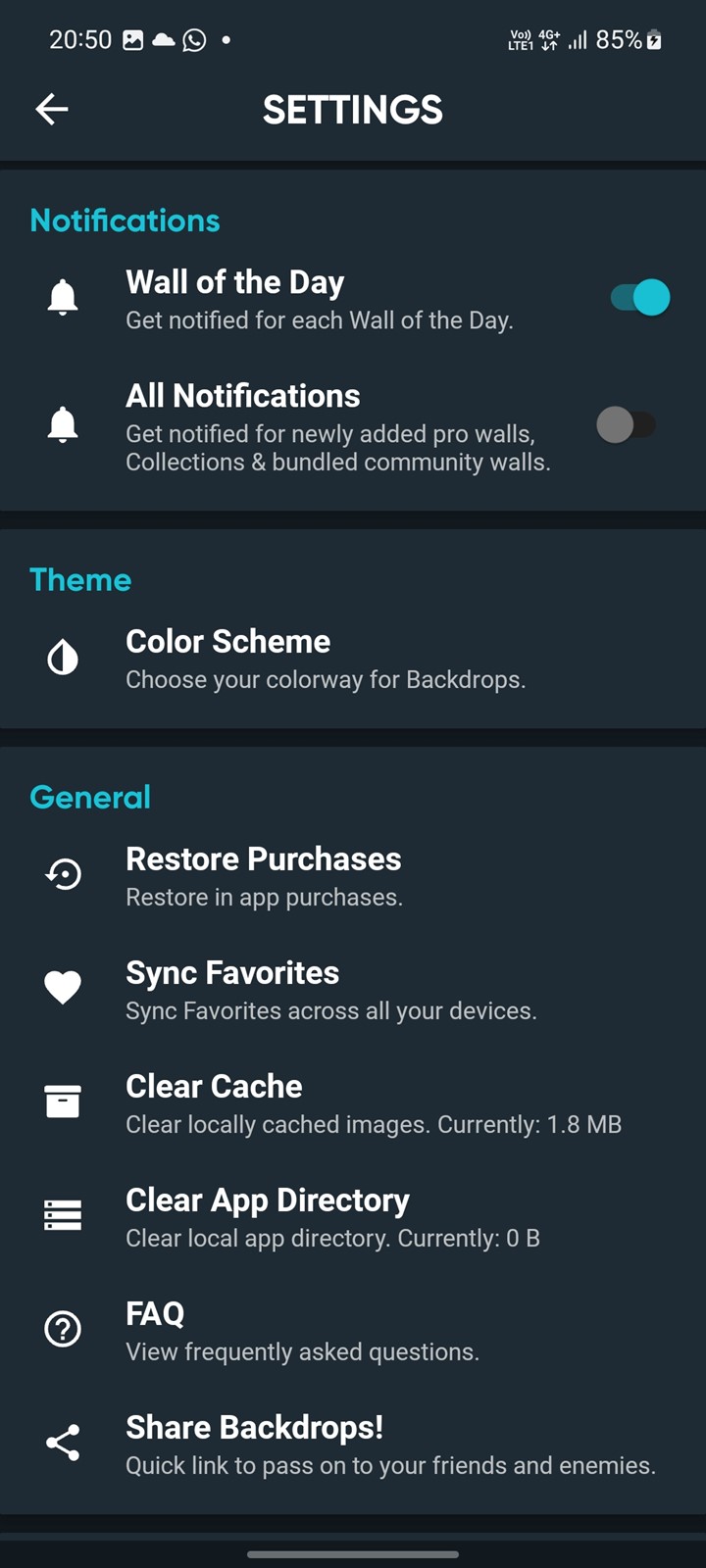
Task: Go back using the arrow icon
Action: 52,109
